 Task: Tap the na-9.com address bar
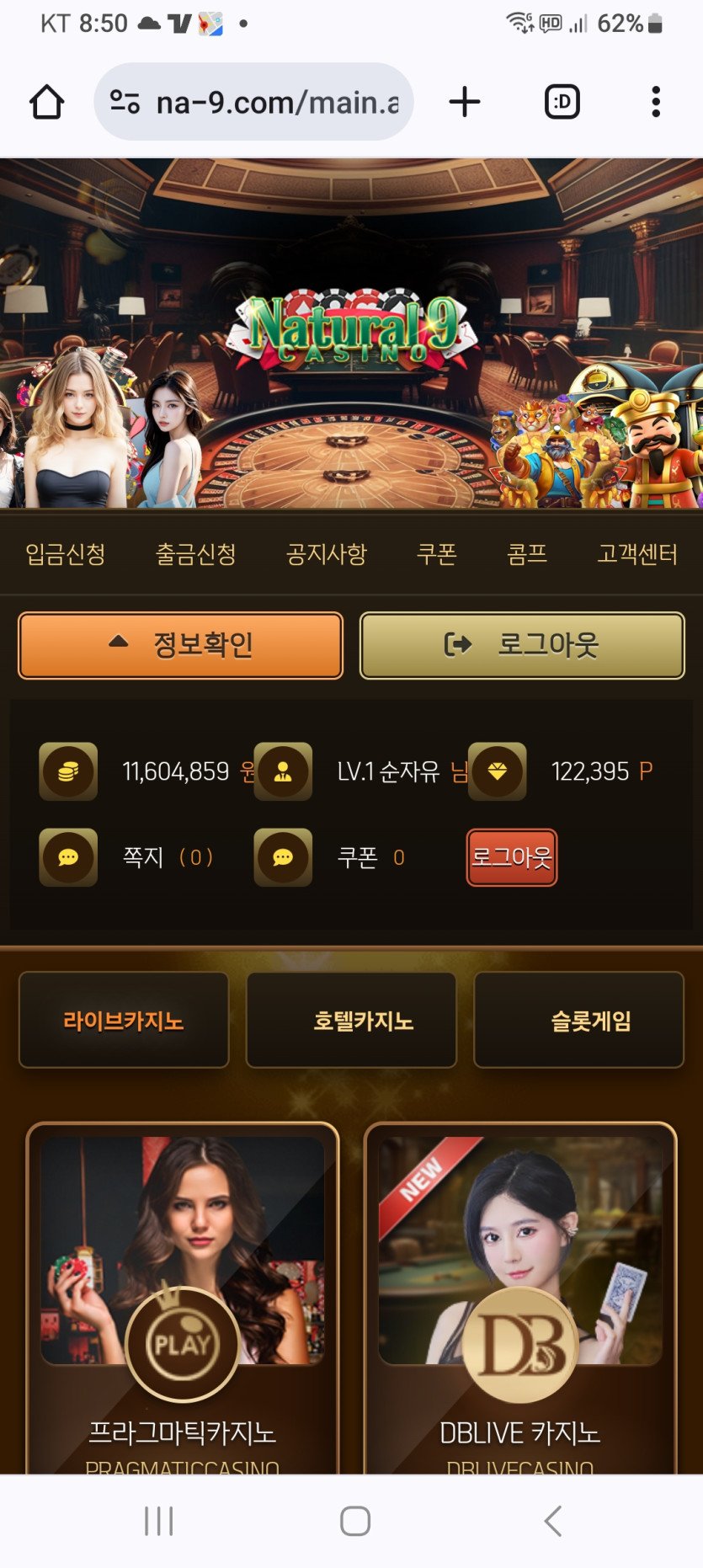pos(254,102)
